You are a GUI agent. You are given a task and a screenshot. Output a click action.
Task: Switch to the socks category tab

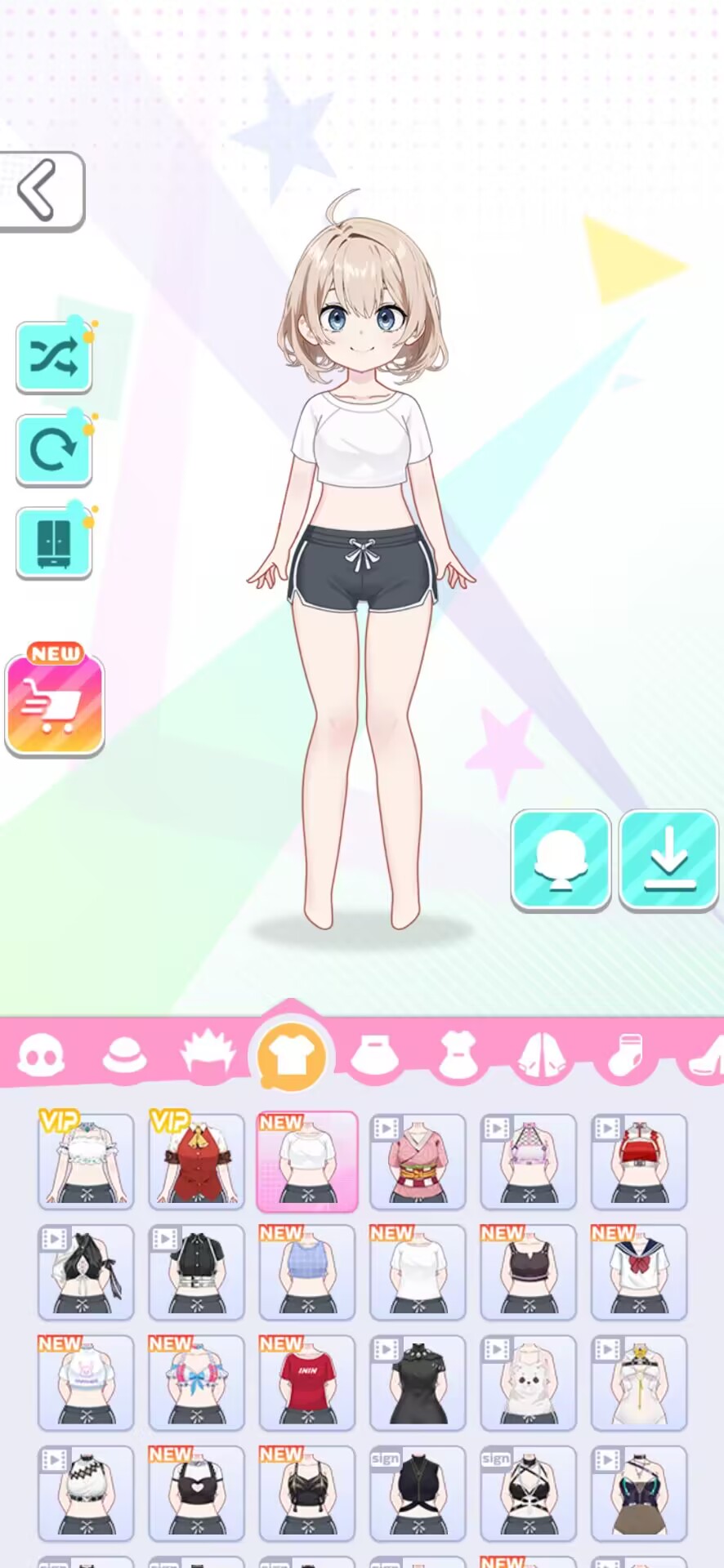click(626, 1056)
